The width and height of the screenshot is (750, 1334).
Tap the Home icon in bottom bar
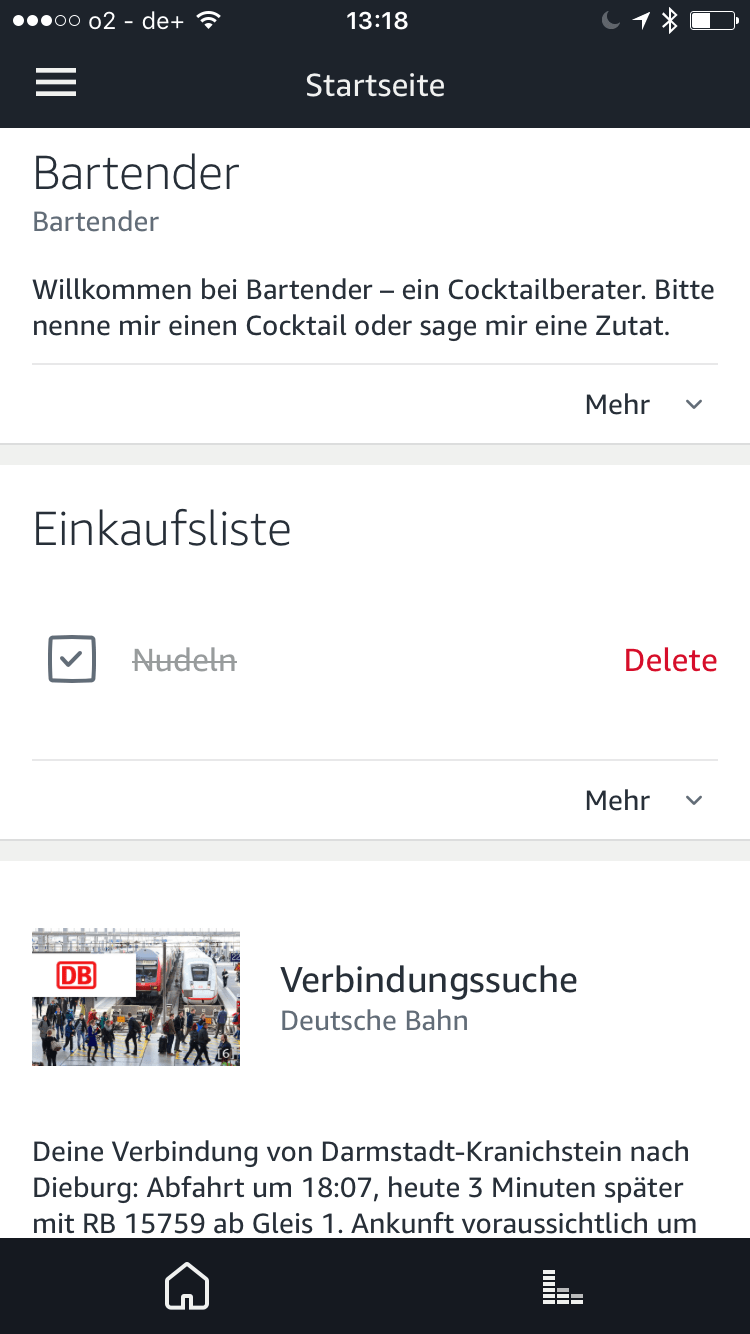[187, 1286]
